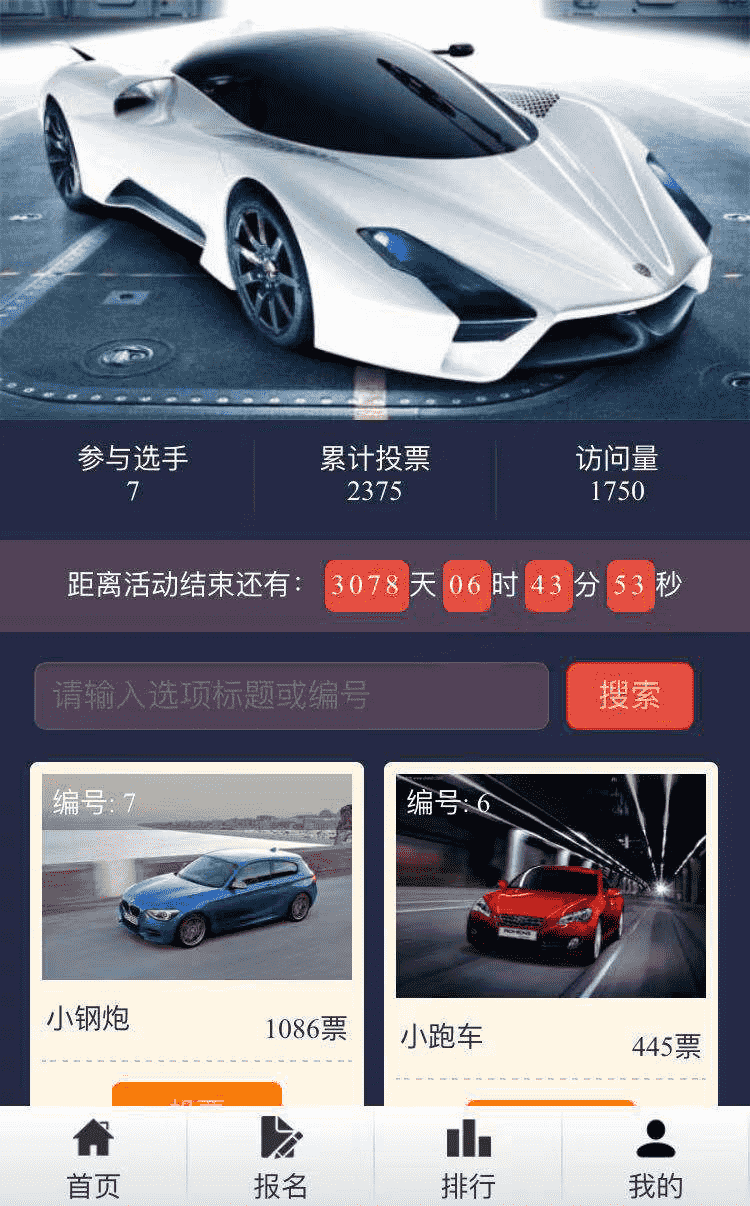750x1206 pixels.
Task: Go to the 我的 profile tab
Action: tap(656, 1158)
